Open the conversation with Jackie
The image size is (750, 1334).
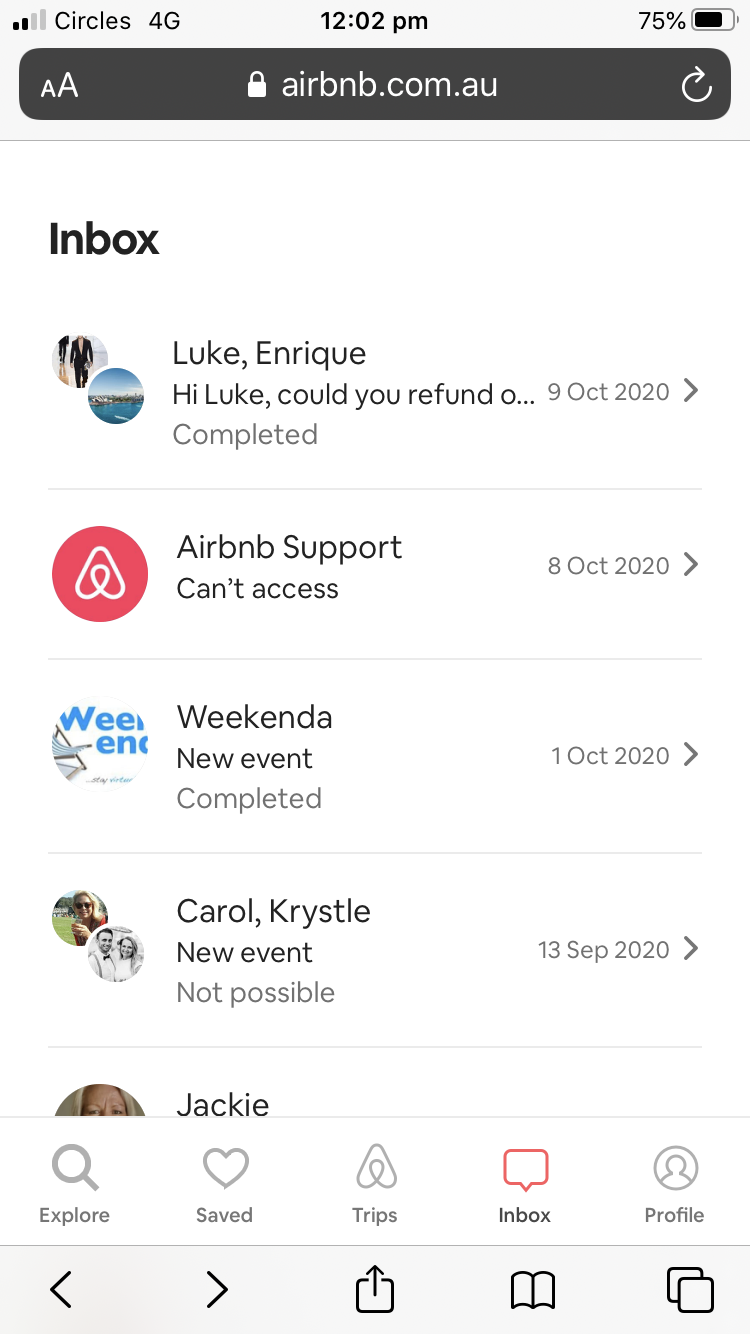point(375,1100)
